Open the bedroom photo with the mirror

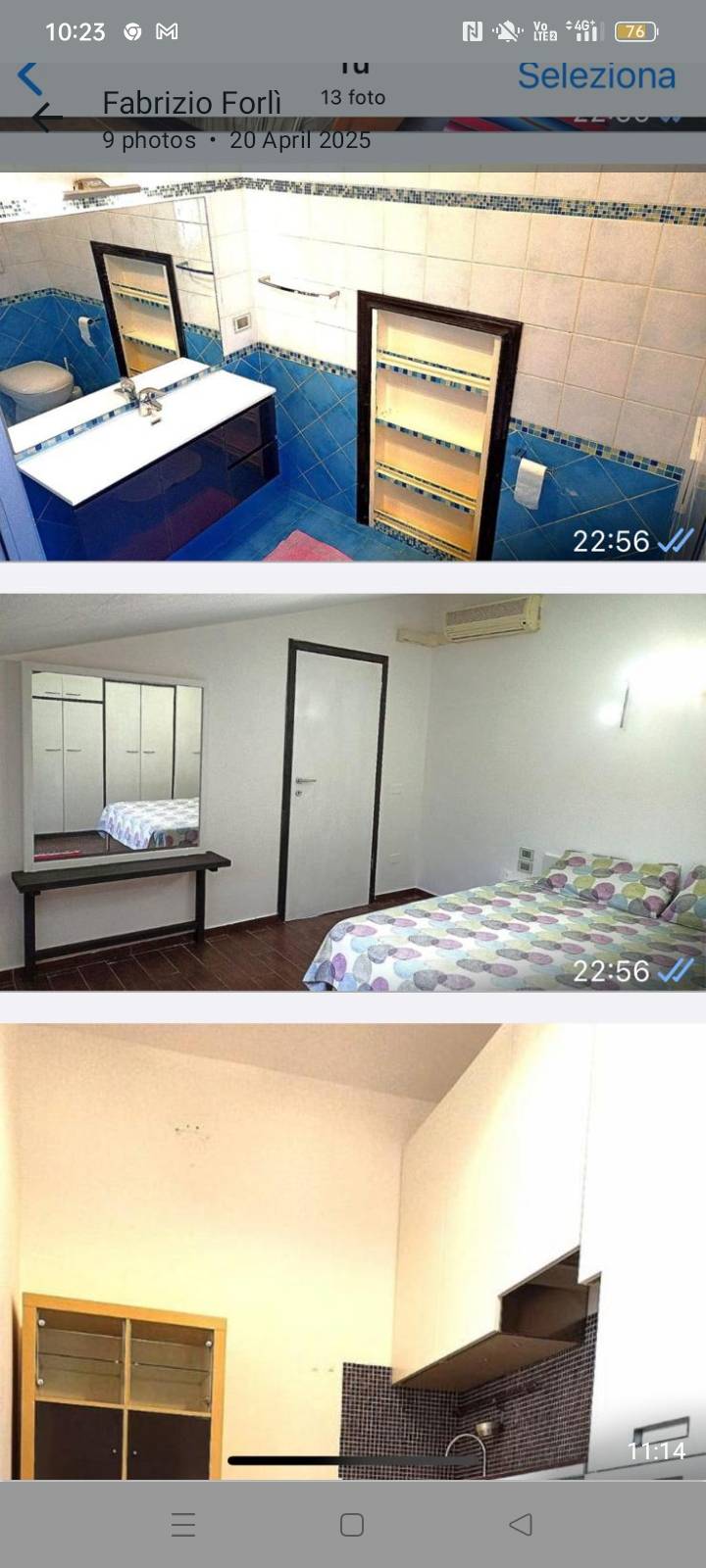coord(353,792)
